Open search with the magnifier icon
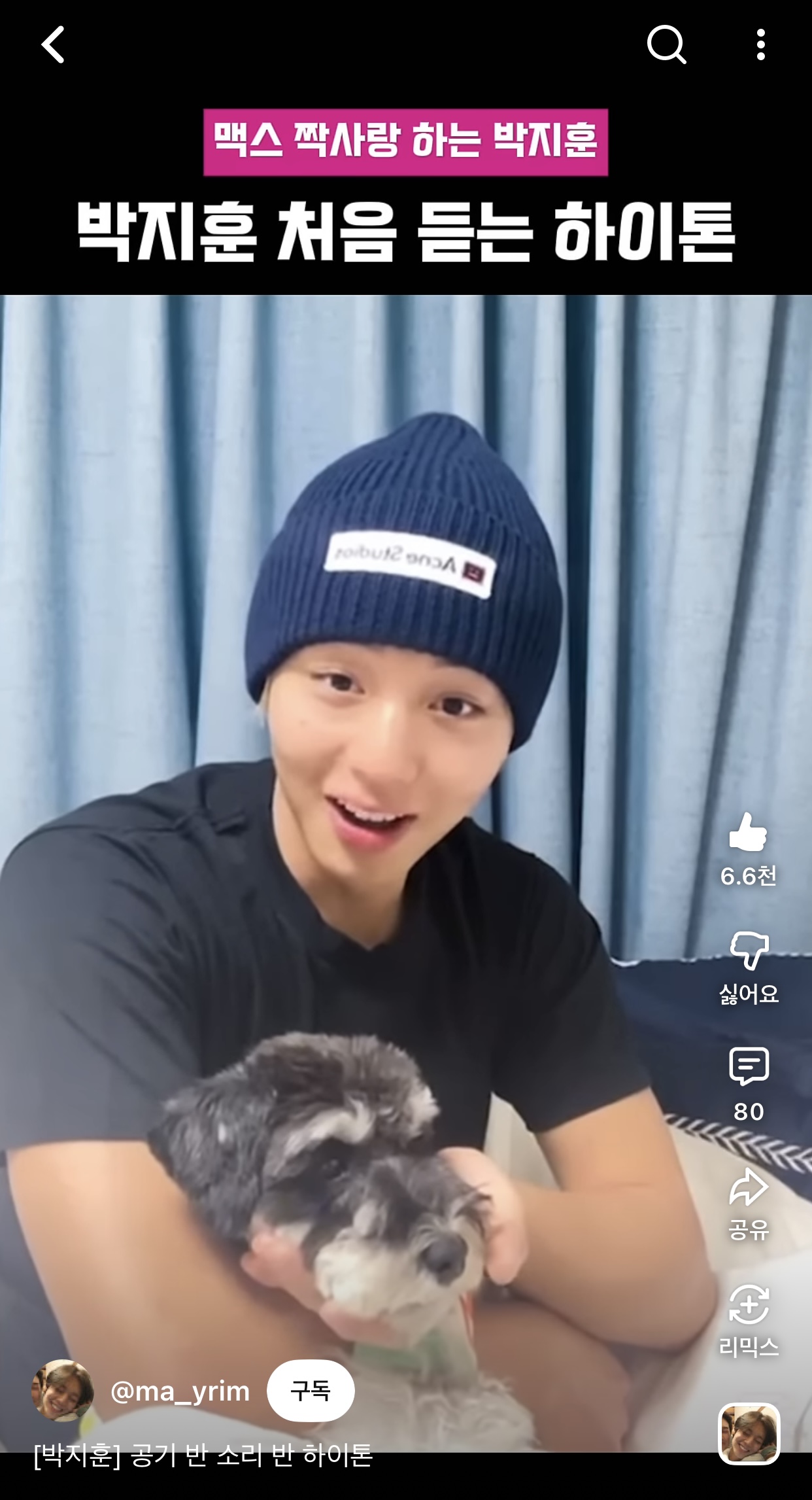The image size is (812, 1500). (667, 44)
